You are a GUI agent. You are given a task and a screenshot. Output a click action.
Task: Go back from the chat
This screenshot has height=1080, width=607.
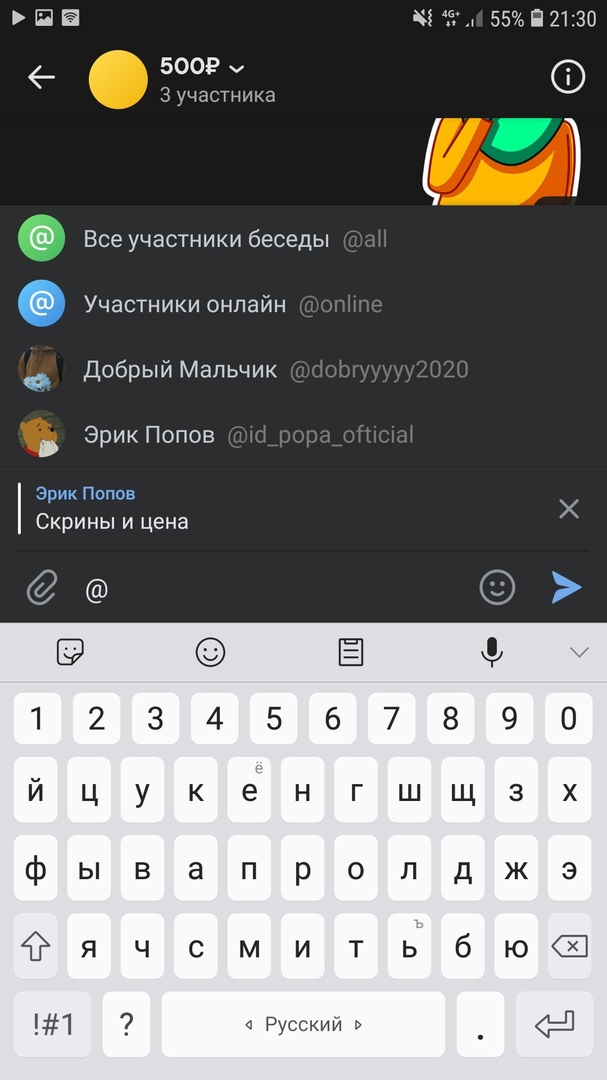pos(41,77)
